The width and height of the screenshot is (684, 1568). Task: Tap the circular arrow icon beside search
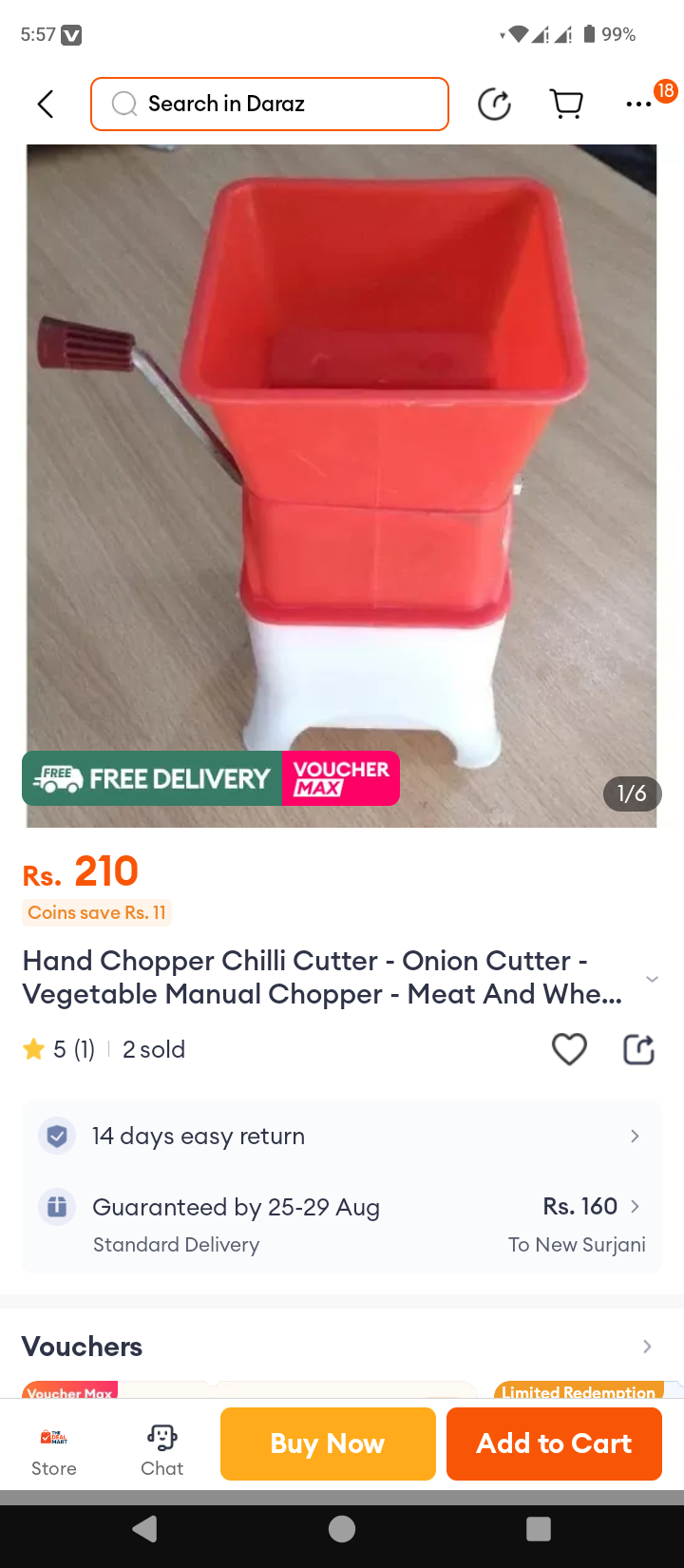494,104
